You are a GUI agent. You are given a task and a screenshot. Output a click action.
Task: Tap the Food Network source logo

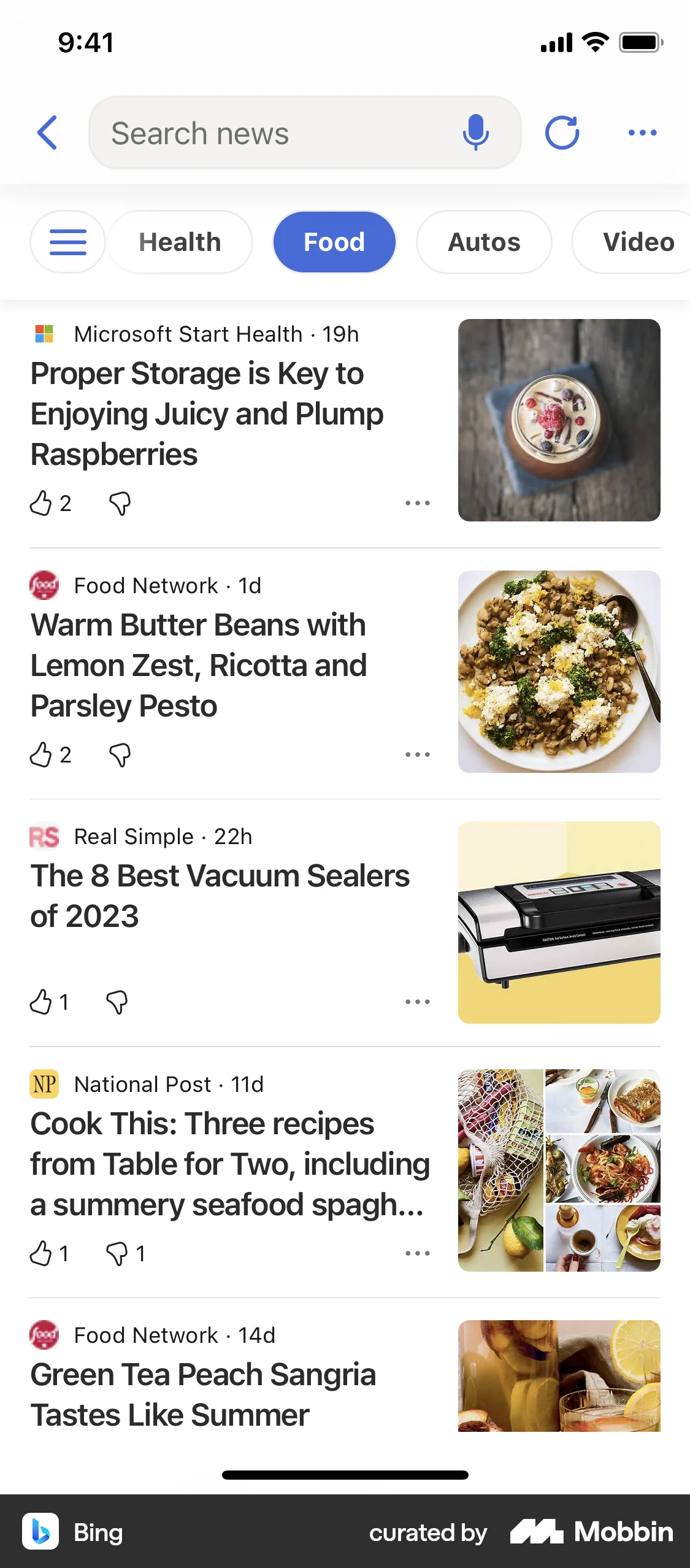(44, 585)
